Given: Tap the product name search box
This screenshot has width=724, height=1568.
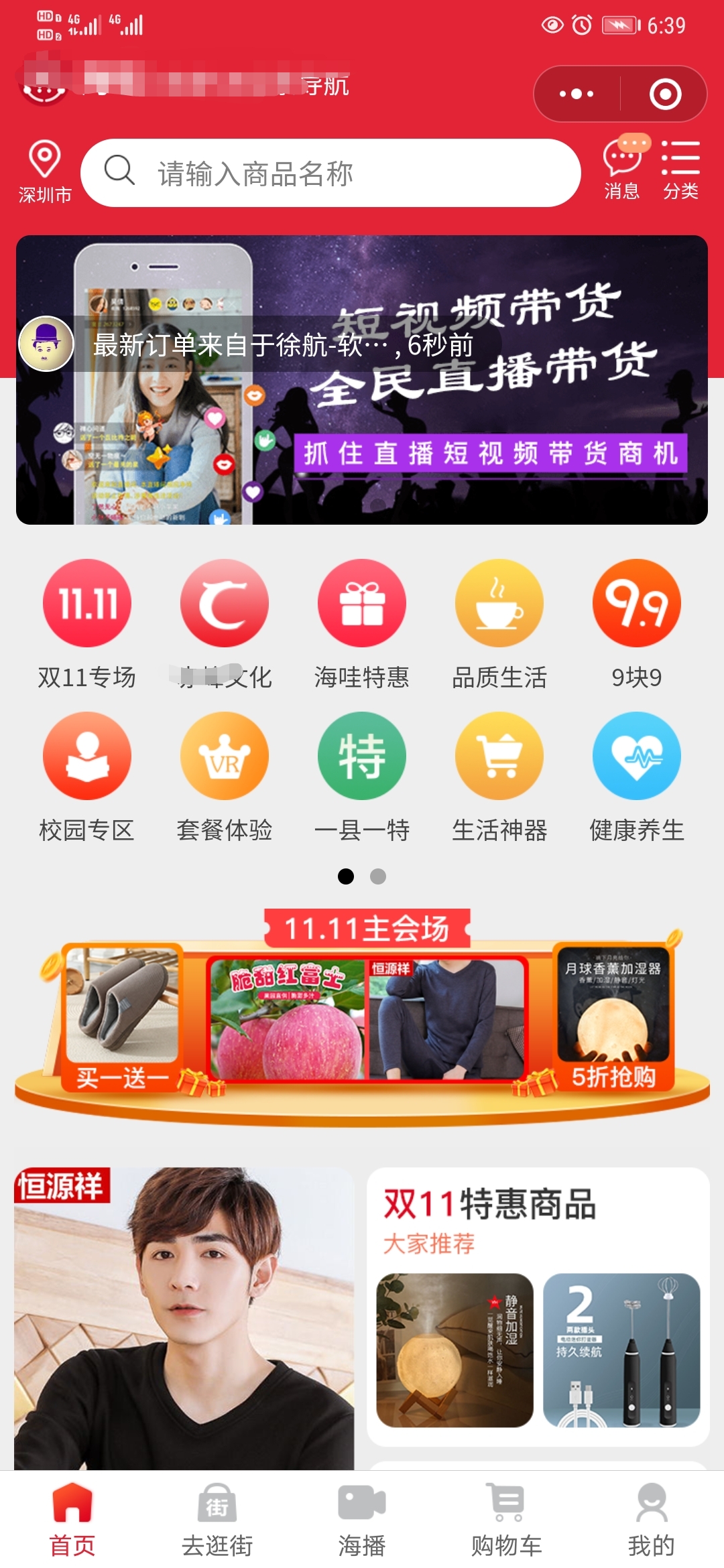Looking at the screenshot, I should click(330, 174).
